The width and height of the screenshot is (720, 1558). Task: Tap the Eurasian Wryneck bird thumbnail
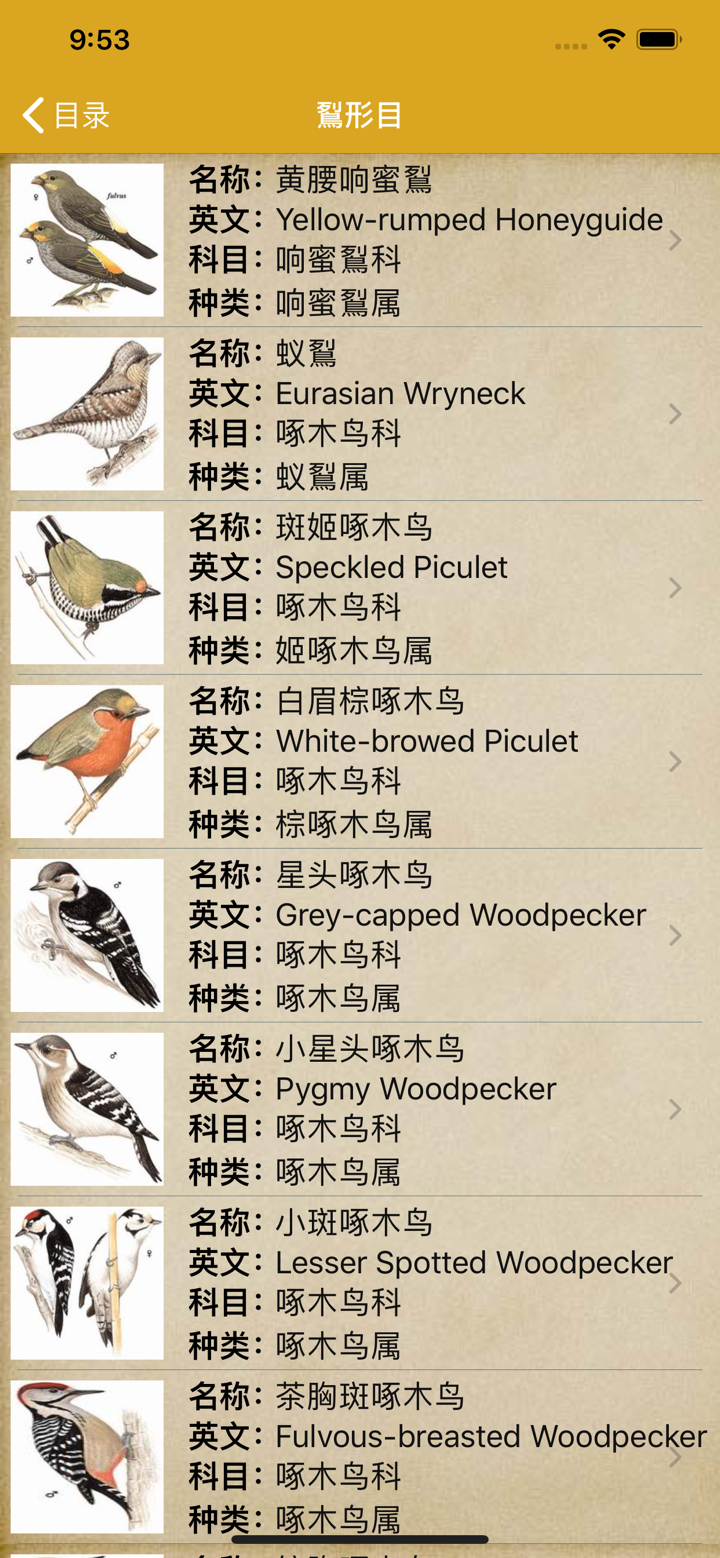87,413
